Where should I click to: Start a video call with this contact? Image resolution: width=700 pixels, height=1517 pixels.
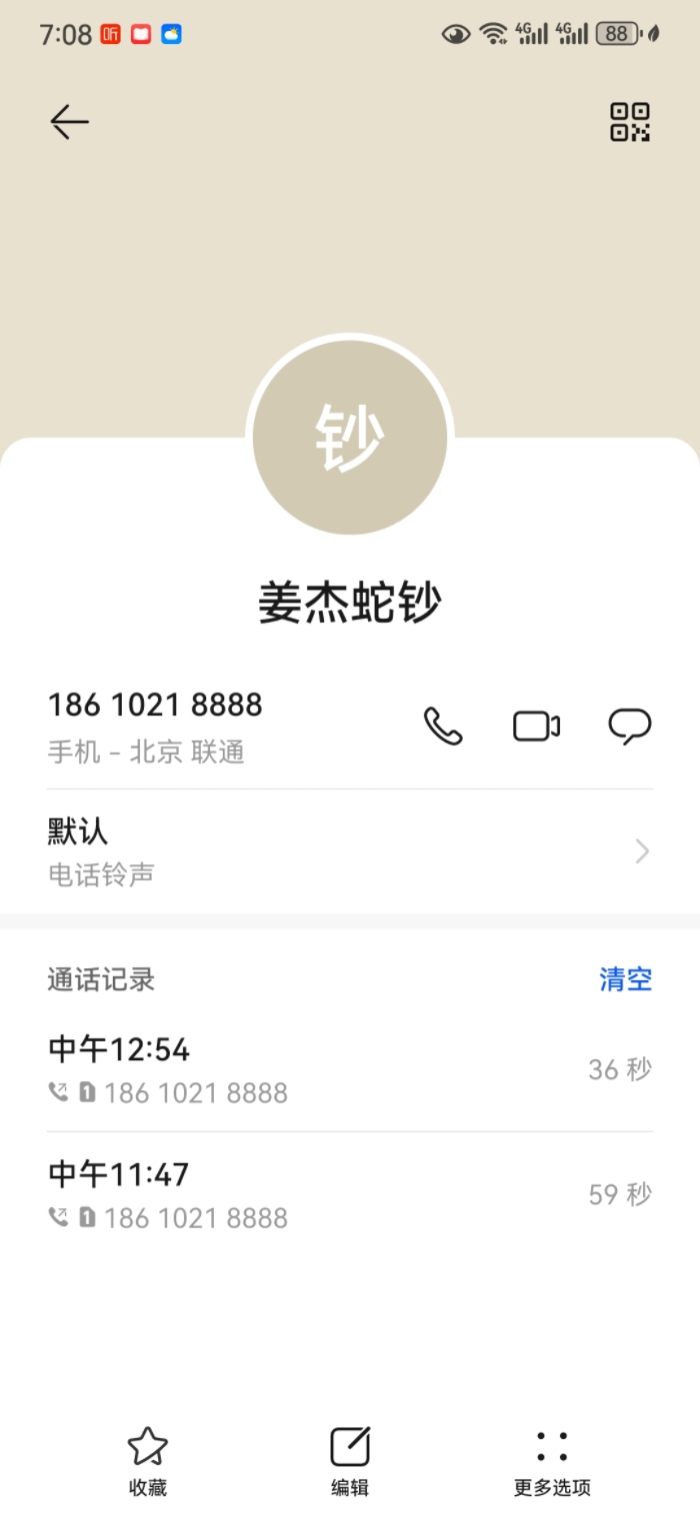point(536,726)
